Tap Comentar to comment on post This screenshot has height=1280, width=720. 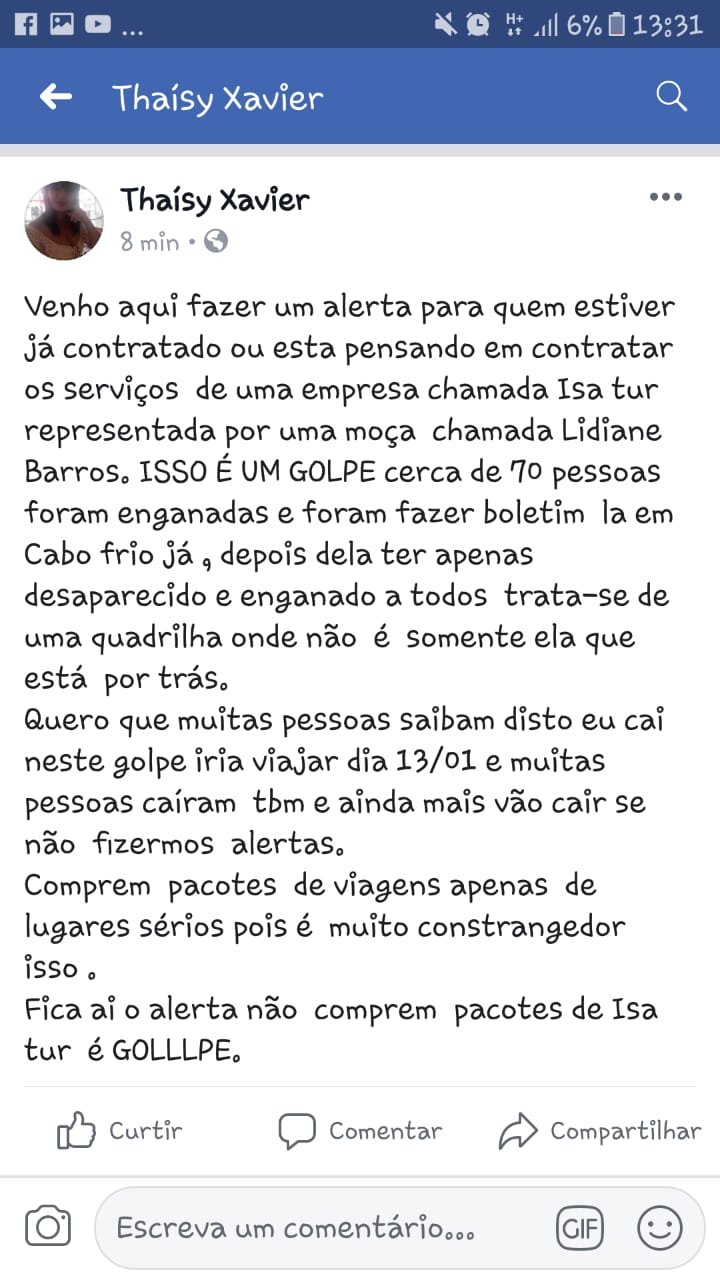[x=360, y=1131]
